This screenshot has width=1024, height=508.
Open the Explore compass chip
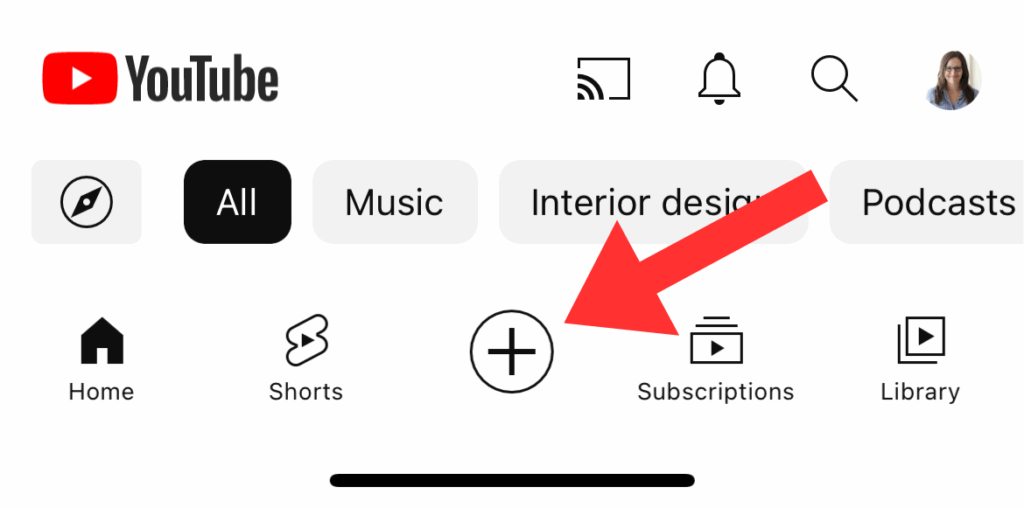[87, 202]
